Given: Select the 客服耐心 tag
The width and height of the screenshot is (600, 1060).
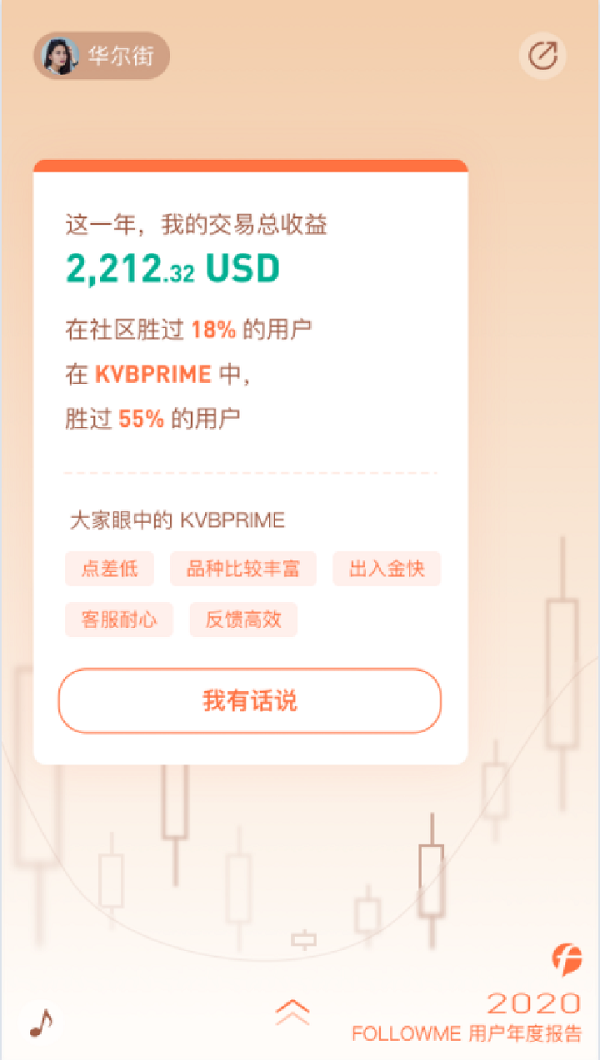Looking at the screenshot, I should pyautogui.click(x=119, y=619).
